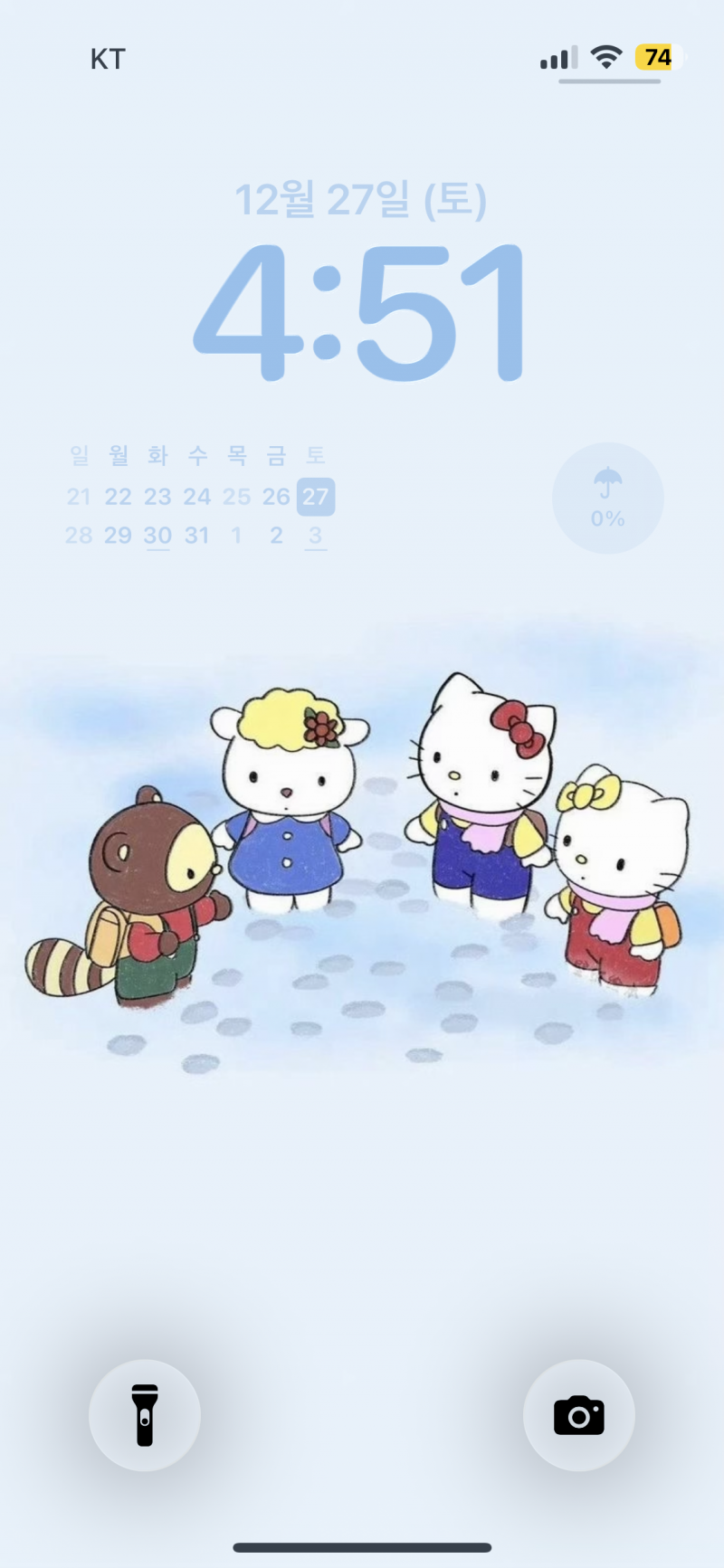The height and width of the screenshot is (1568, 724).
Task: Select the highlighted date 27
Action: pyautogui.click(x=315, y=496)
